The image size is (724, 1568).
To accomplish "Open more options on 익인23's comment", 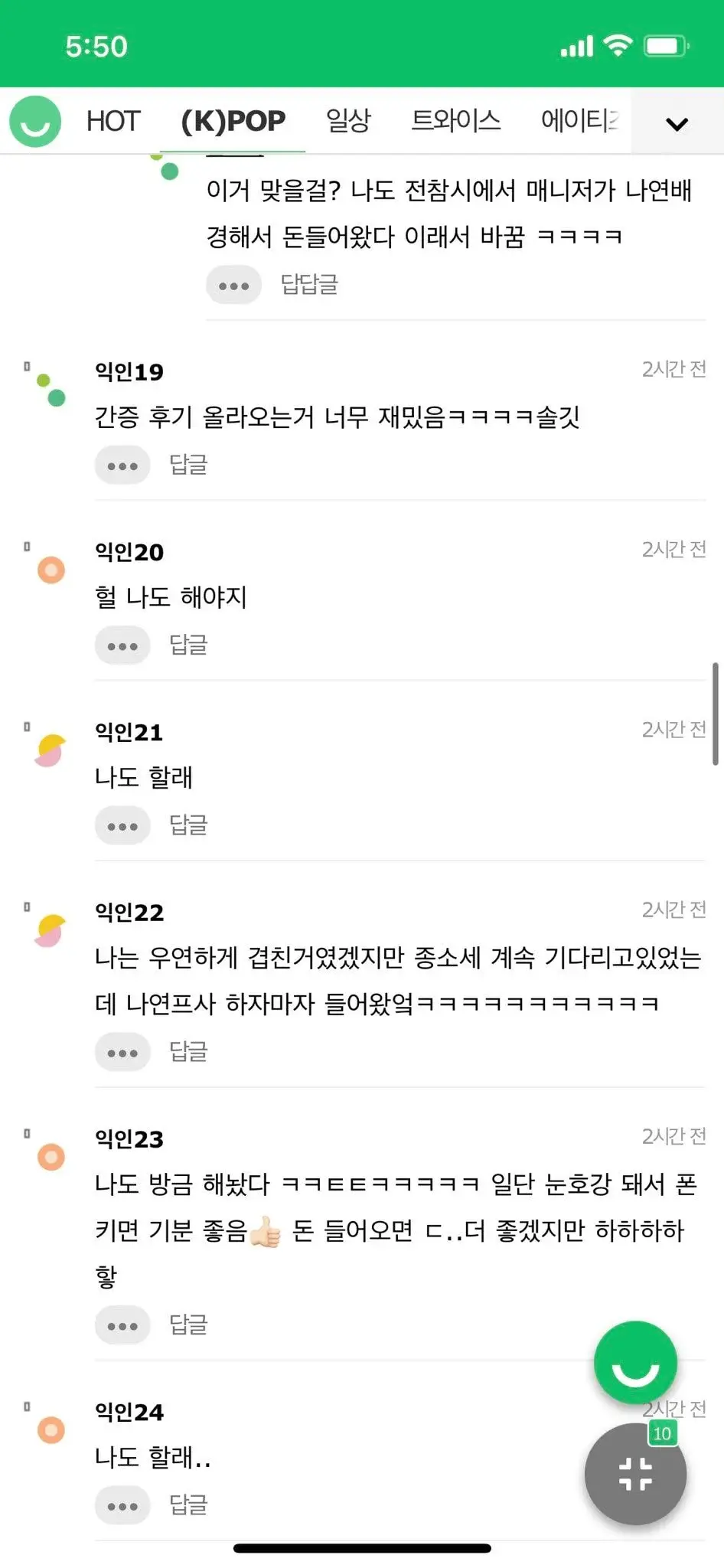I will coord(122,1325).
